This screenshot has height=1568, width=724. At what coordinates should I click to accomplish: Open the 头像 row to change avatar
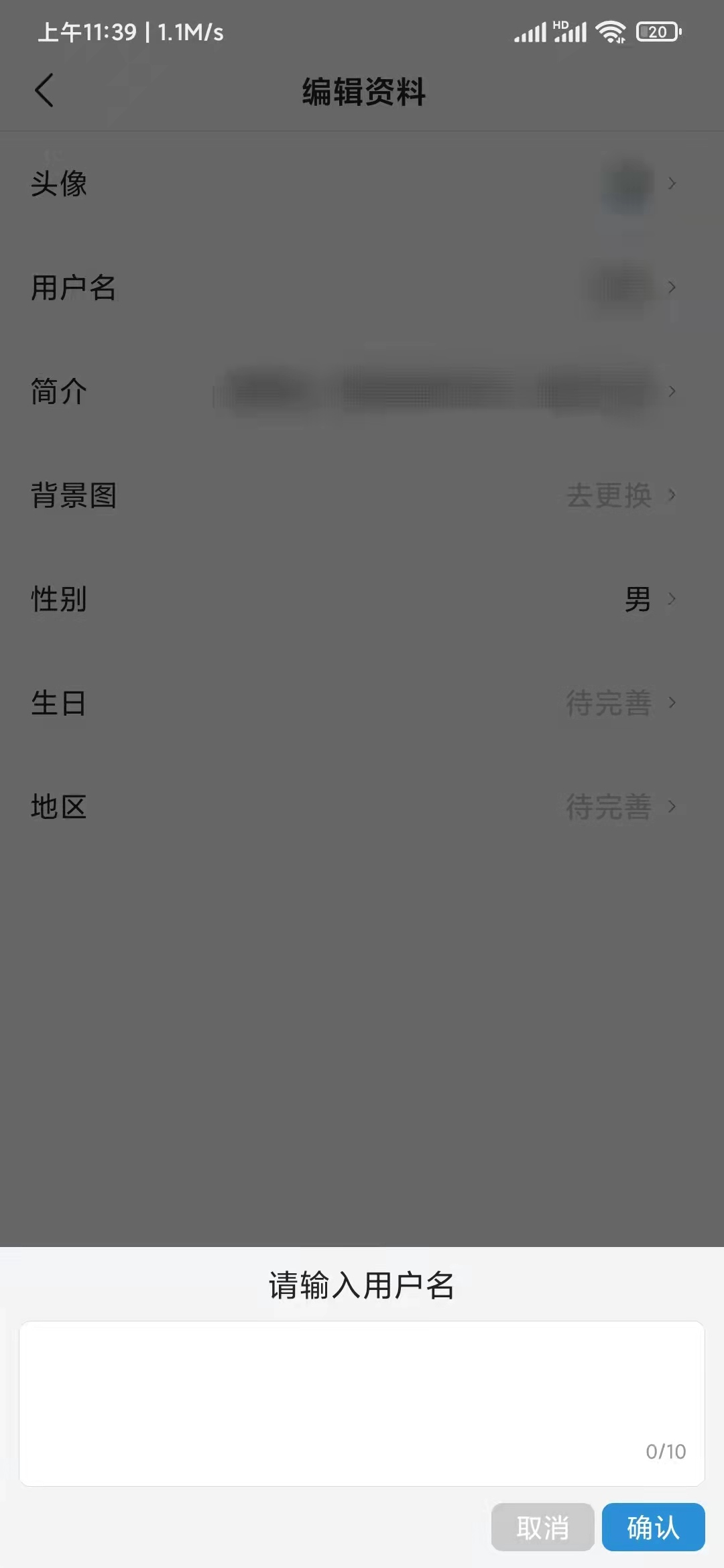click(x=362, y=185)
